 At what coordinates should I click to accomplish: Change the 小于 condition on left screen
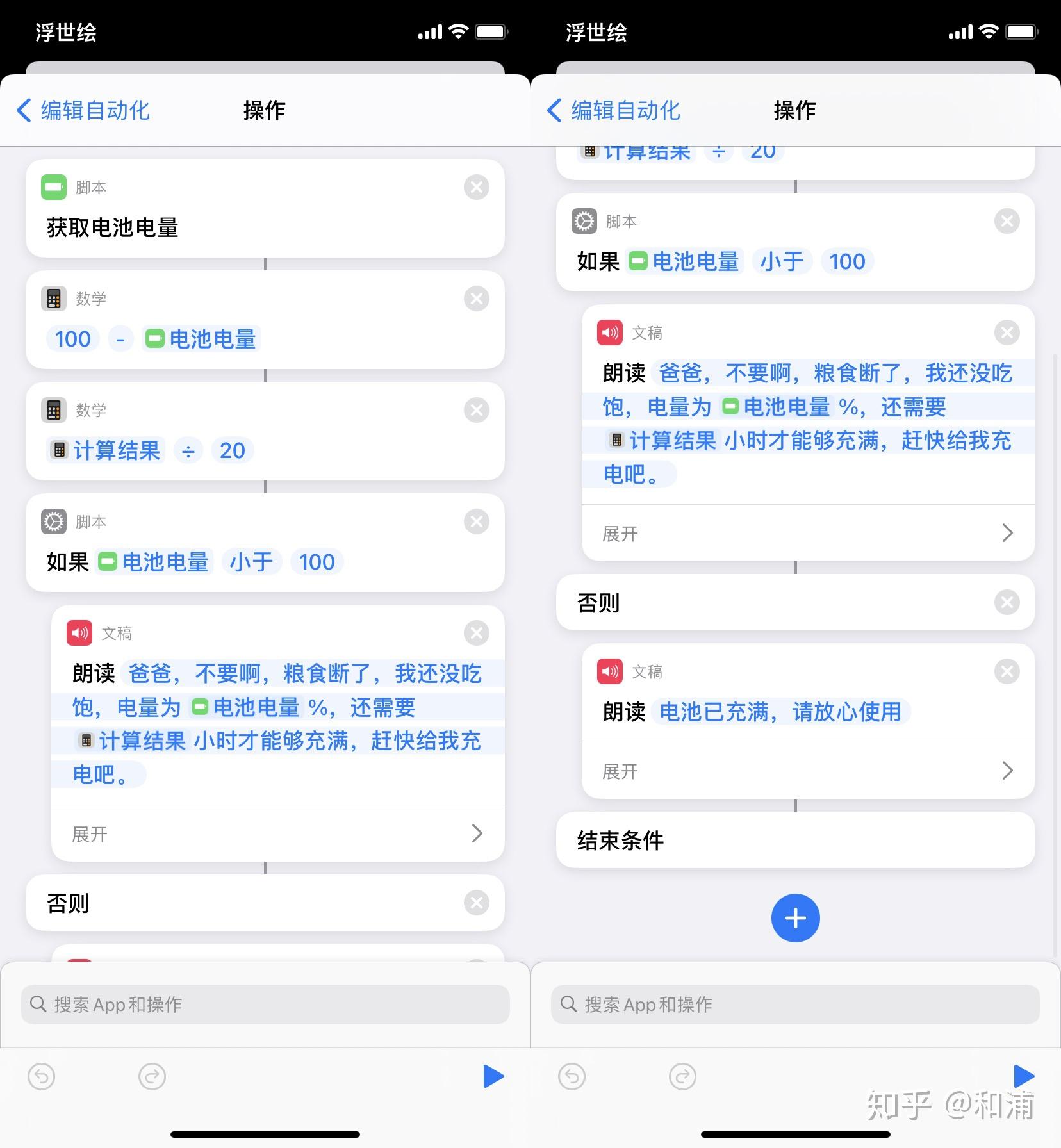click(x=251, y=562)
